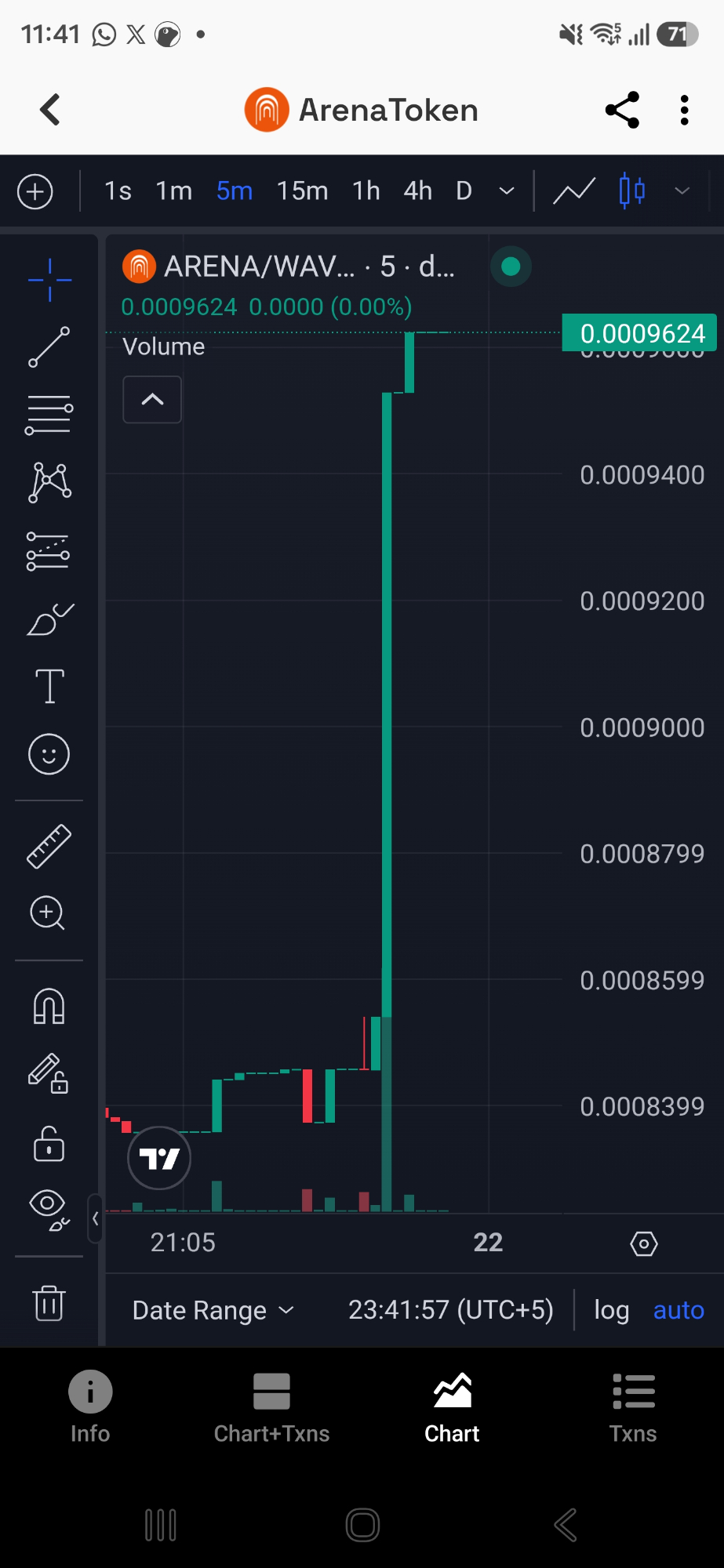
Task: Change the candlestick chart type
Action: (632, 191)
